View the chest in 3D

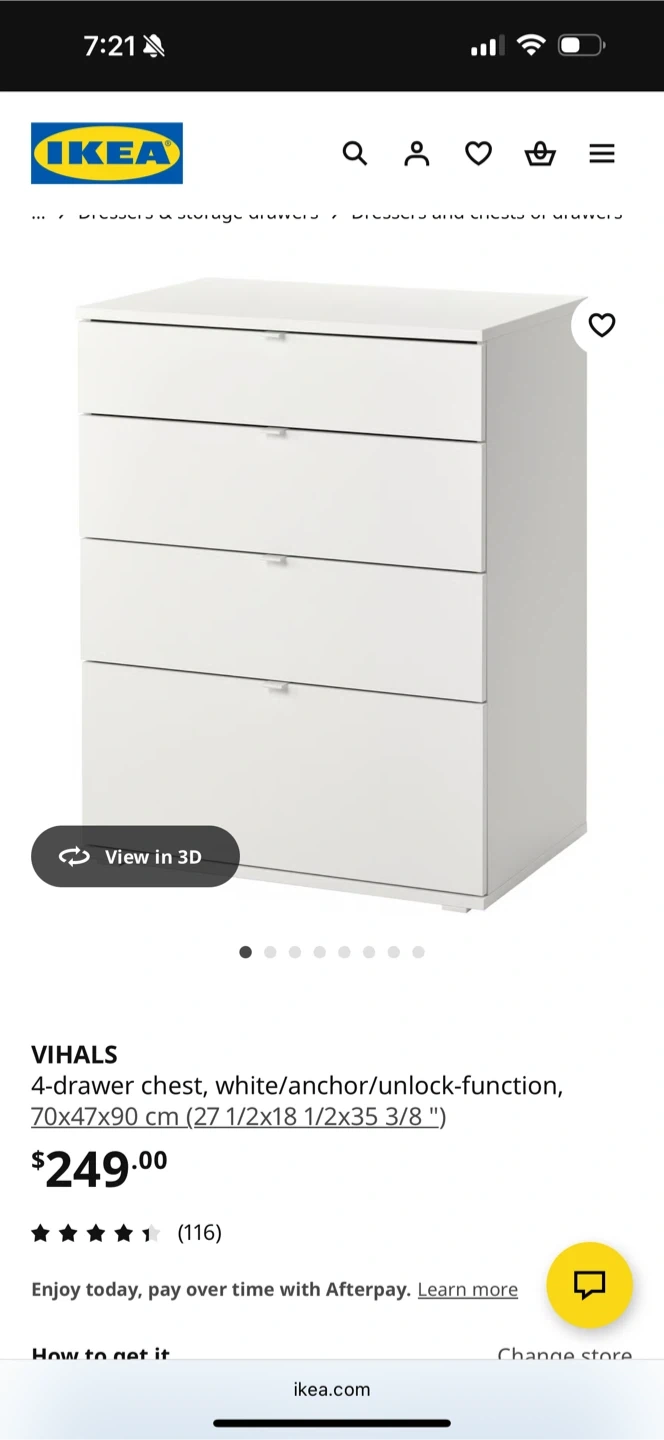click(135, 856)
